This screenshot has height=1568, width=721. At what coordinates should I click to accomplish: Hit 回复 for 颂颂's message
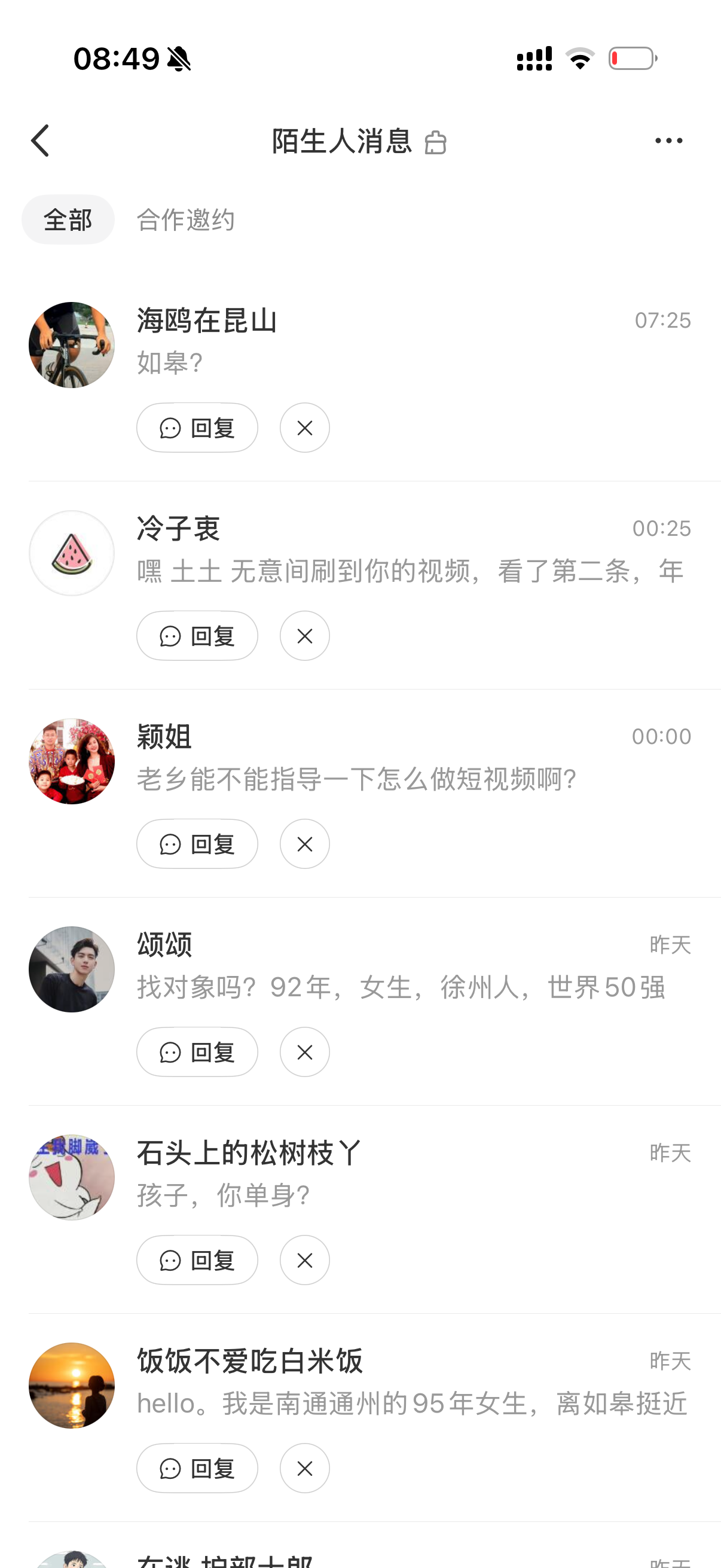tap(197, 1053)
